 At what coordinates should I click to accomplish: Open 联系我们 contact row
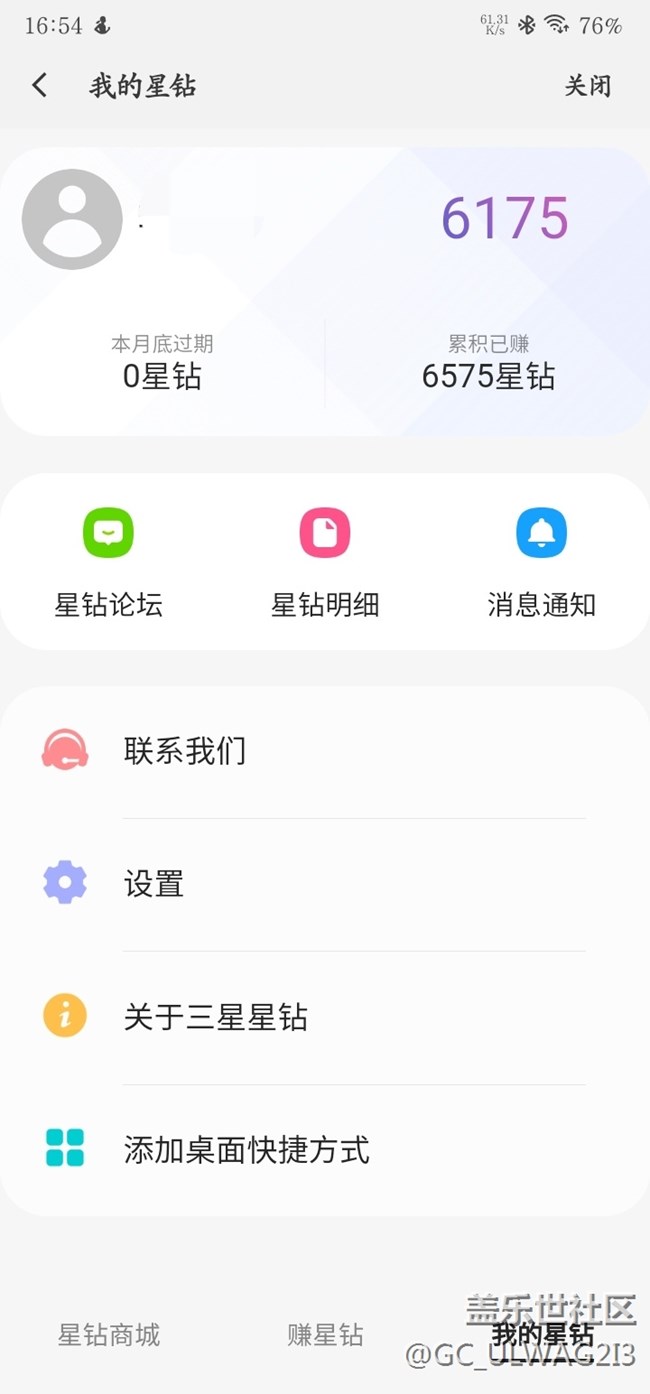point(325,751)
